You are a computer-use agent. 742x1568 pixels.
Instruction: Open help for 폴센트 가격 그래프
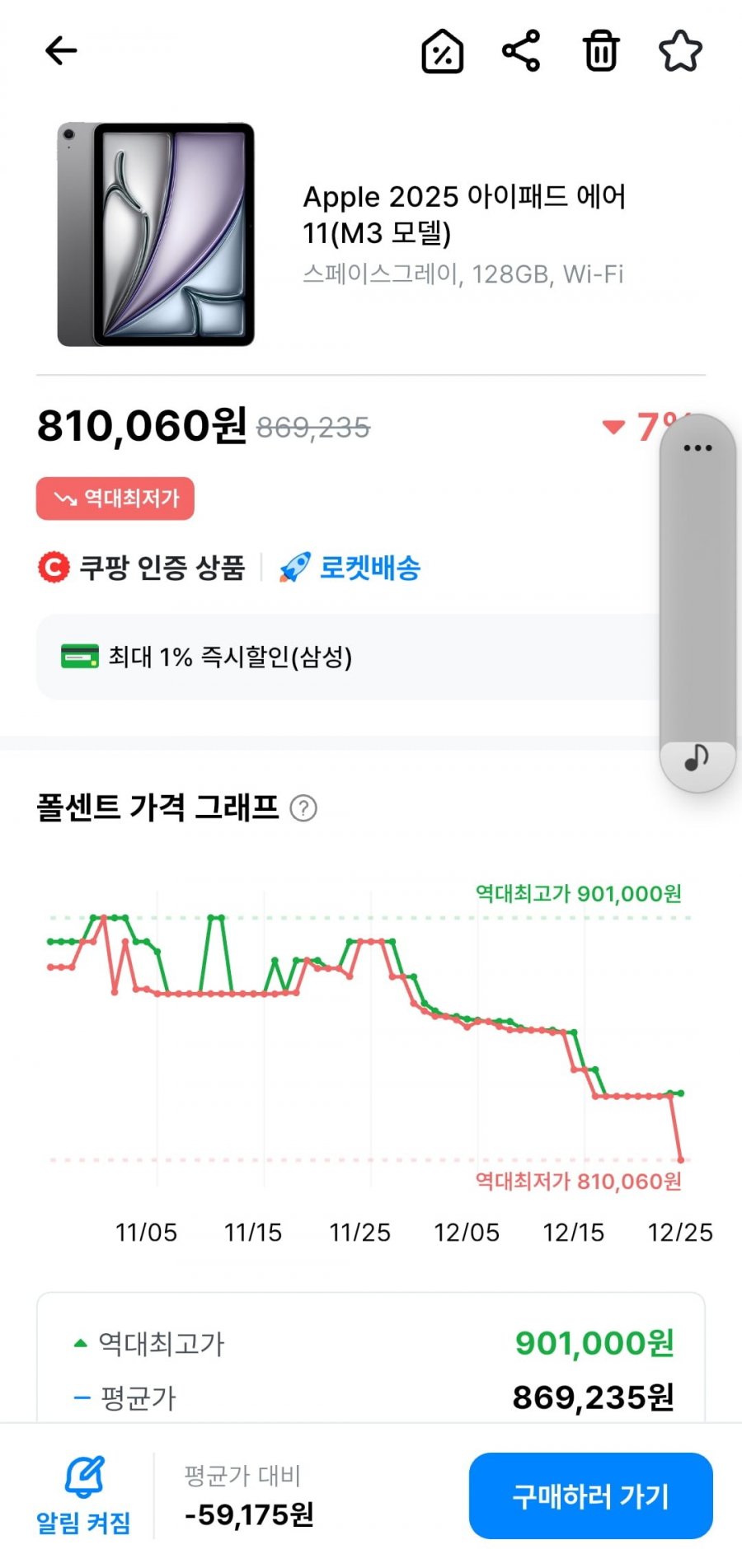[x=303, y=808]
